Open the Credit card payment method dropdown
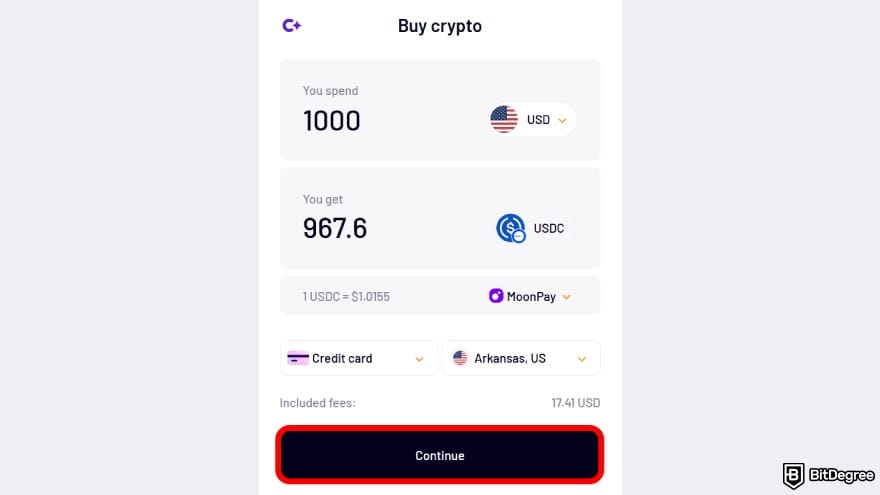Image resolution: width=880 pixels, height=495 pixels. (x=358, y=358)
